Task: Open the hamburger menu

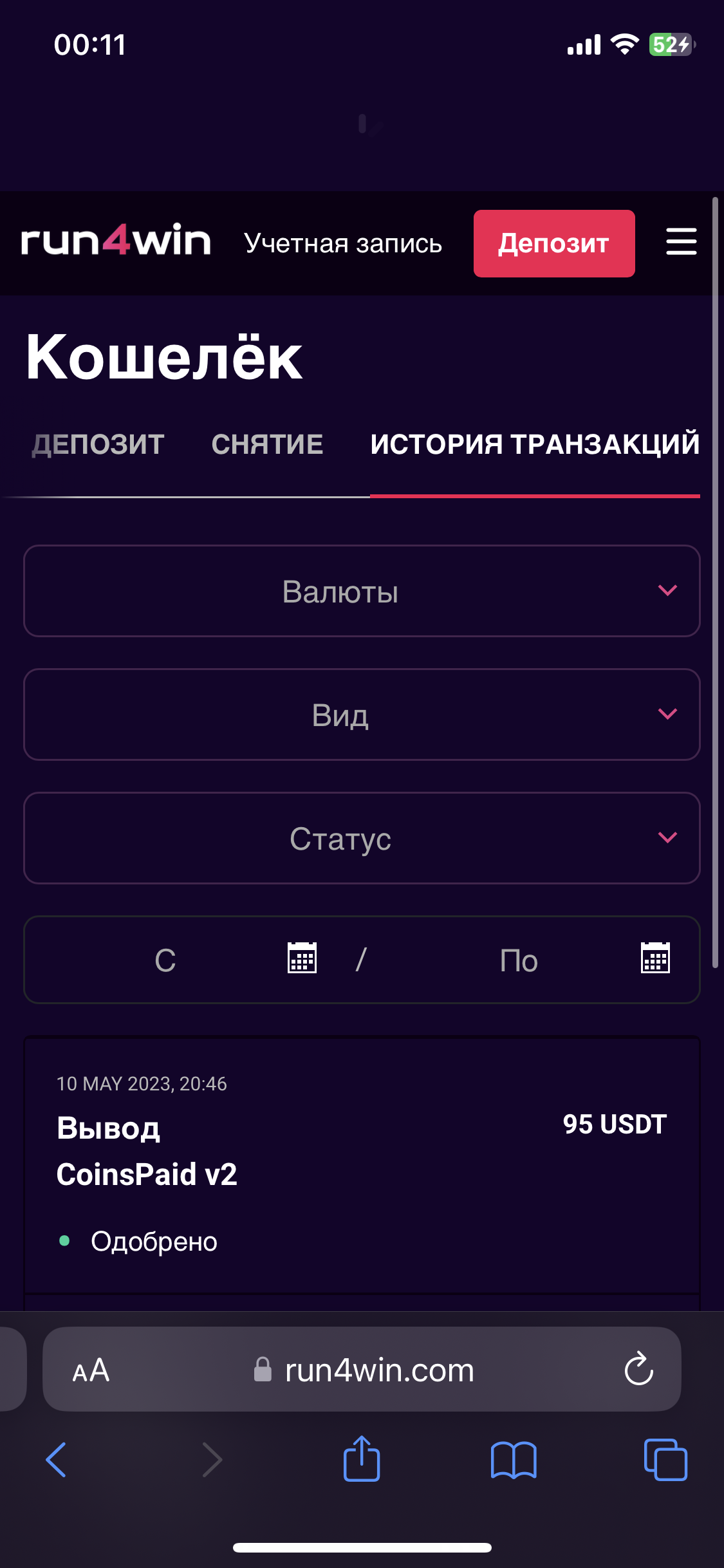Action: pyautogui.click(x=681, y=242)
